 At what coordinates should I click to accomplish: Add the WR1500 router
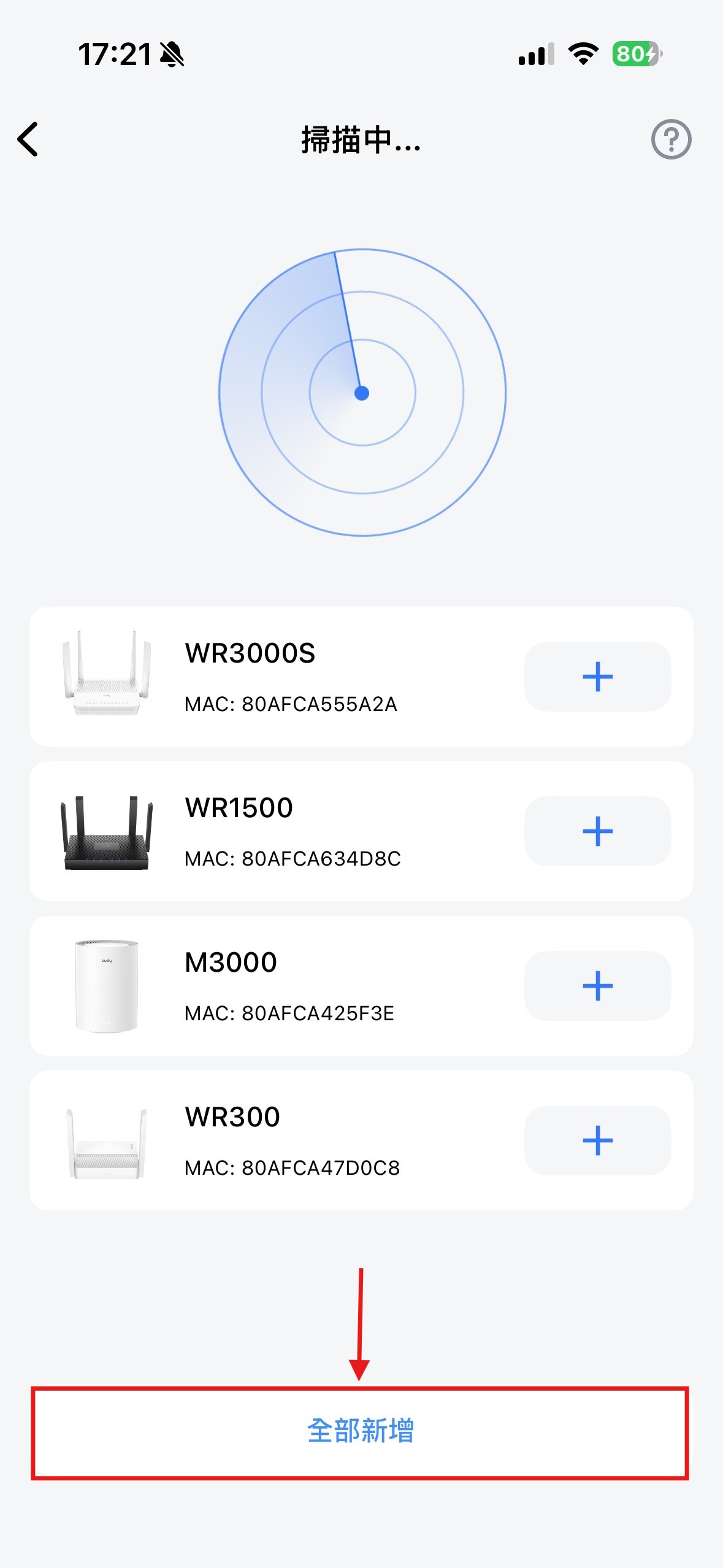[597, 831]
